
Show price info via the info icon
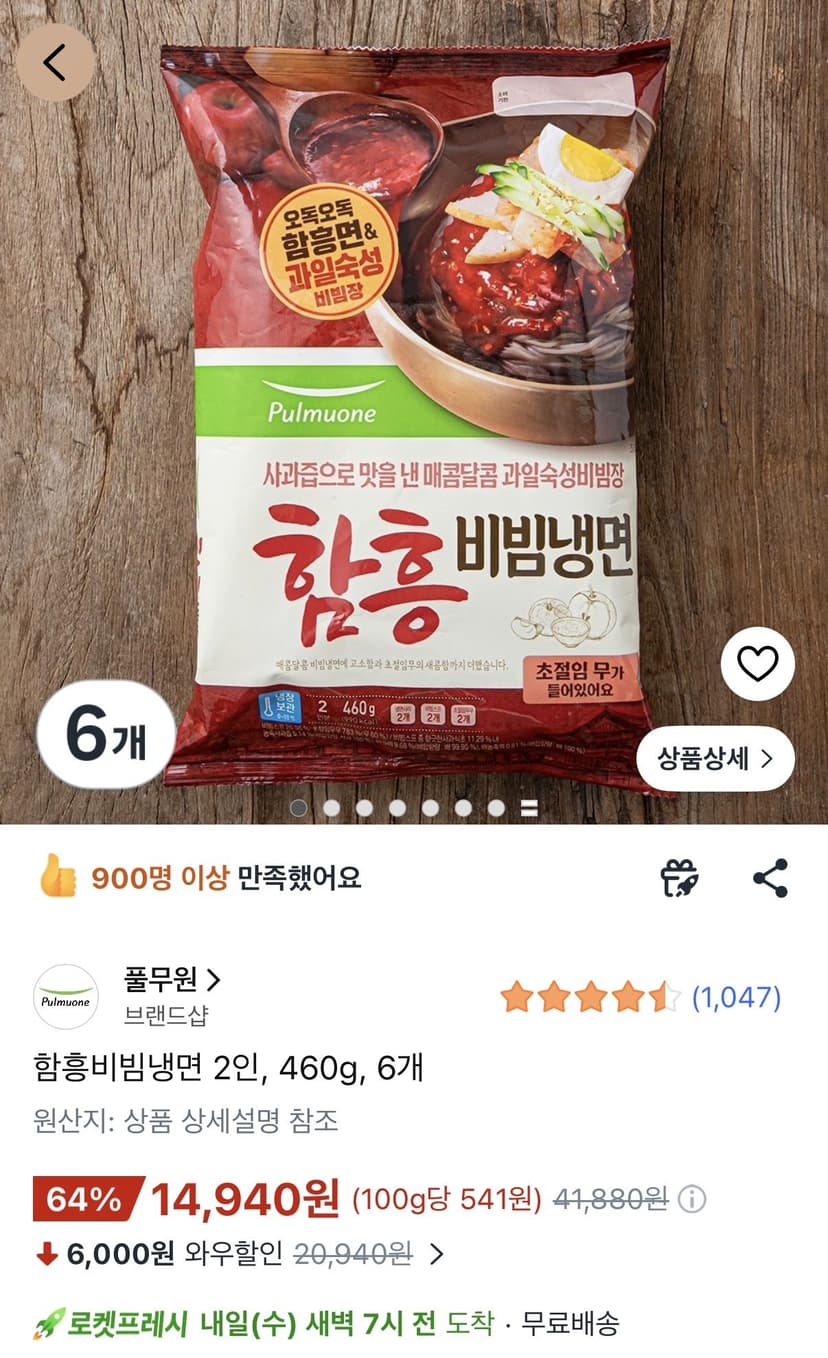pos(692,1198)
